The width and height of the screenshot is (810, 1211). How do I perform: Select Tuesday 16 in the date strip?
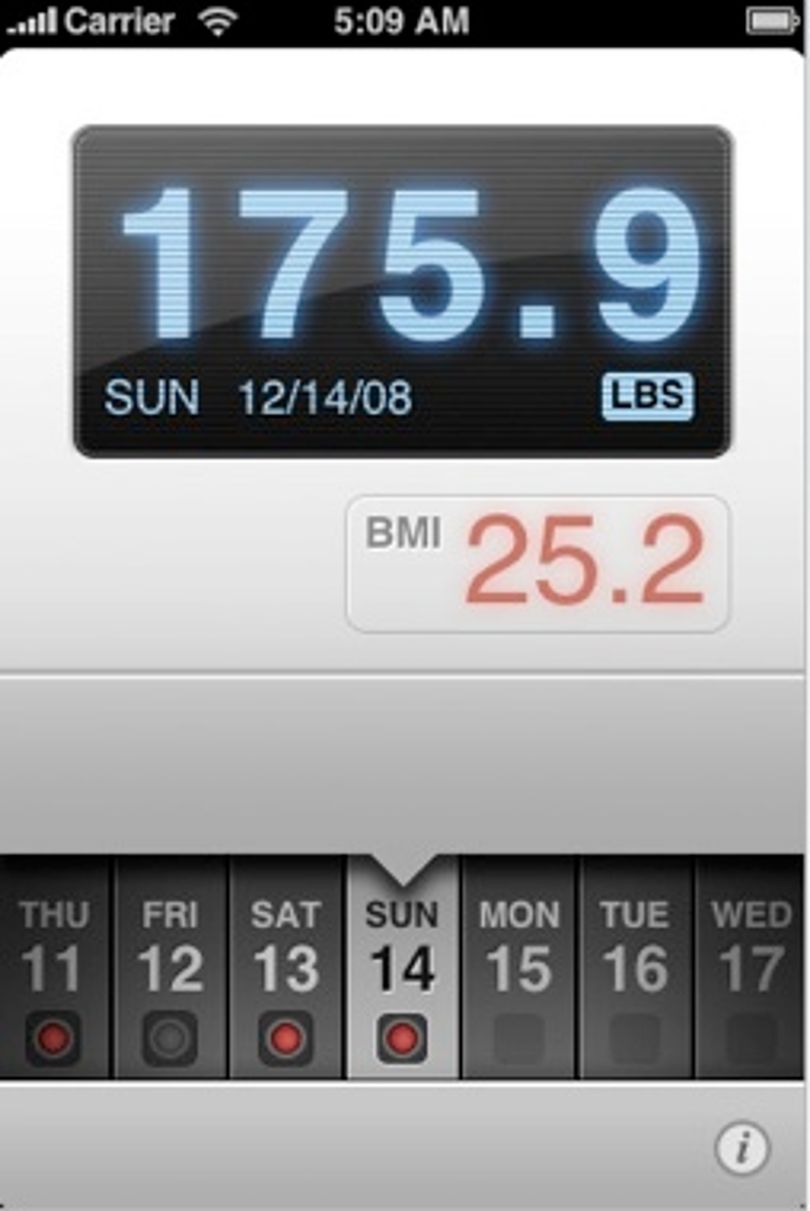(635, 967)
